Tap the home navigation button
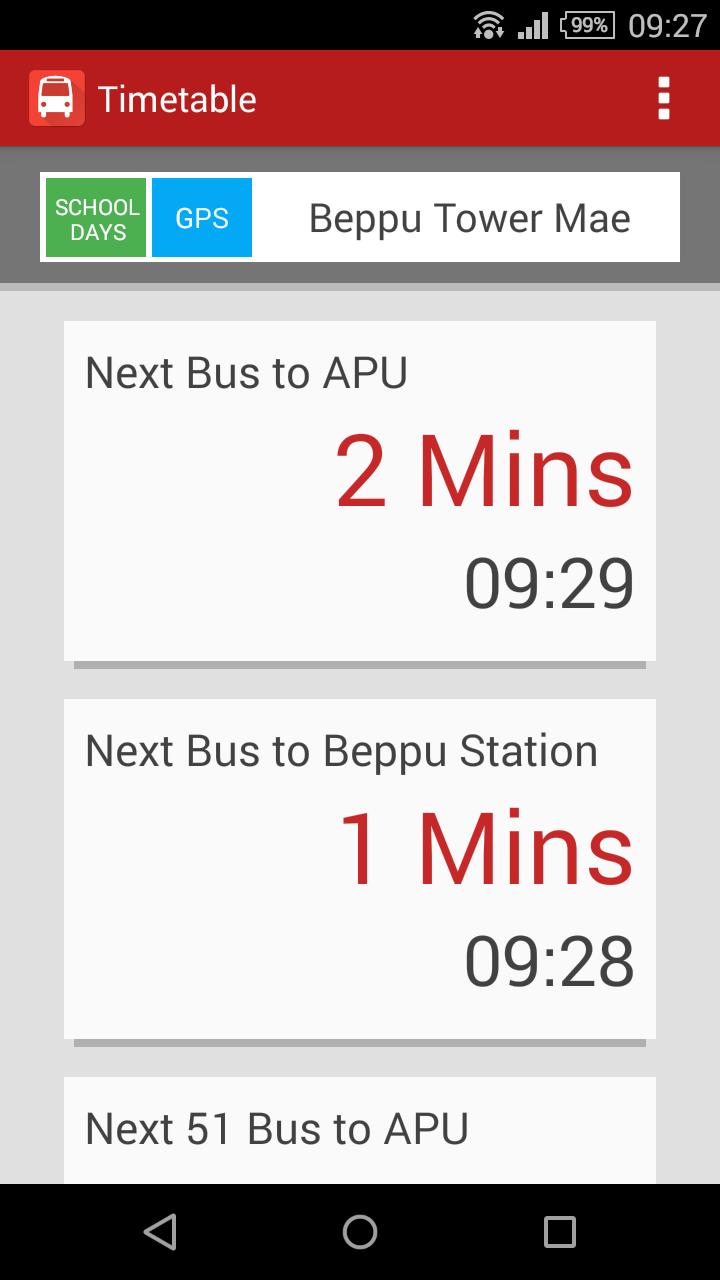 [x=359, y=1233]
